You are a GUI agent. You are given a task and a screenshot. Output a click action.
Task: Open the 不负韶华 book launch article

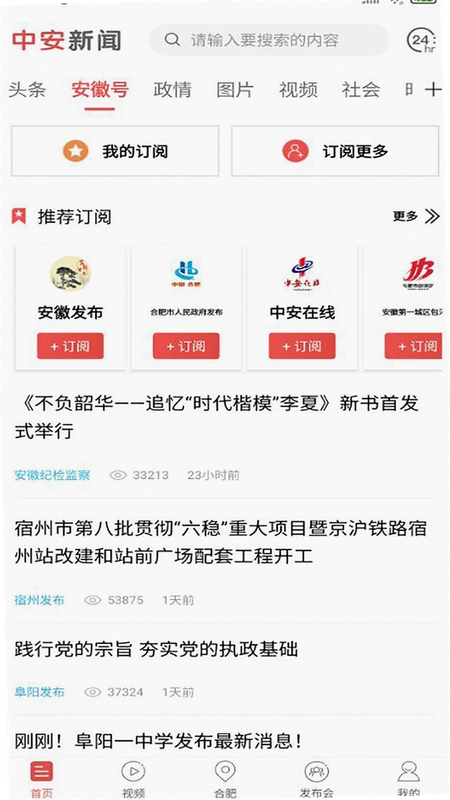(217, 417)
